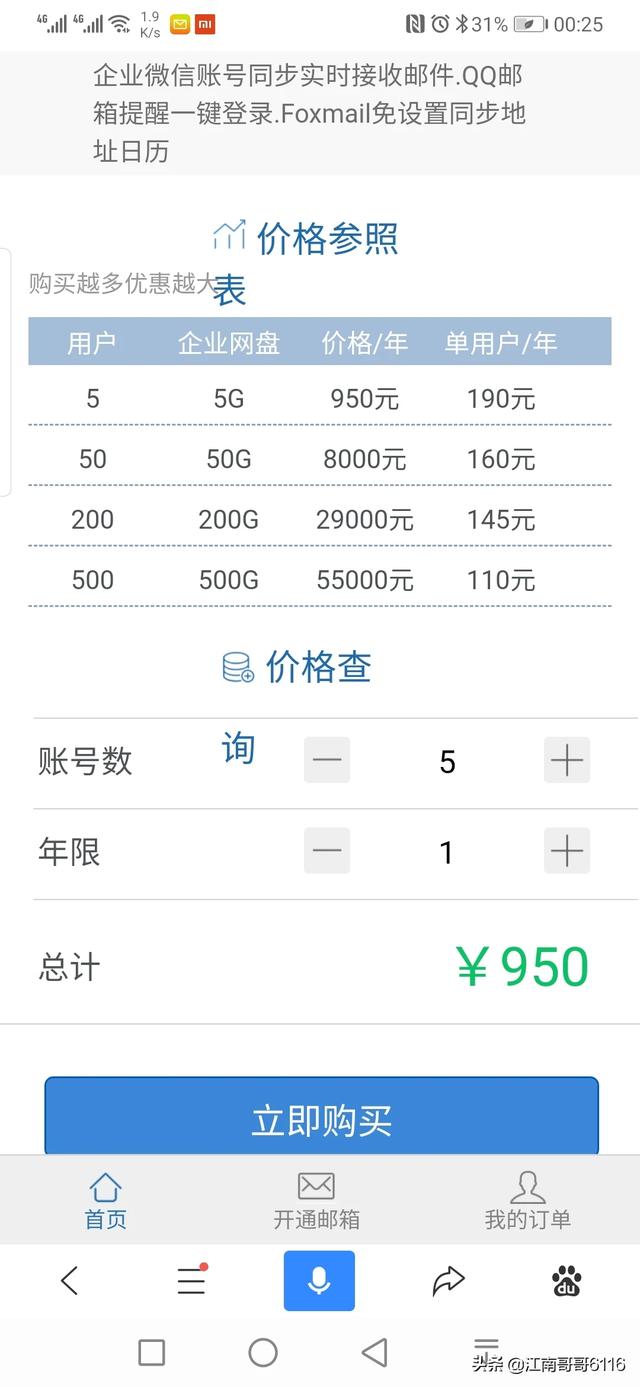Switch to the 首页 tab

point(105,1201)
